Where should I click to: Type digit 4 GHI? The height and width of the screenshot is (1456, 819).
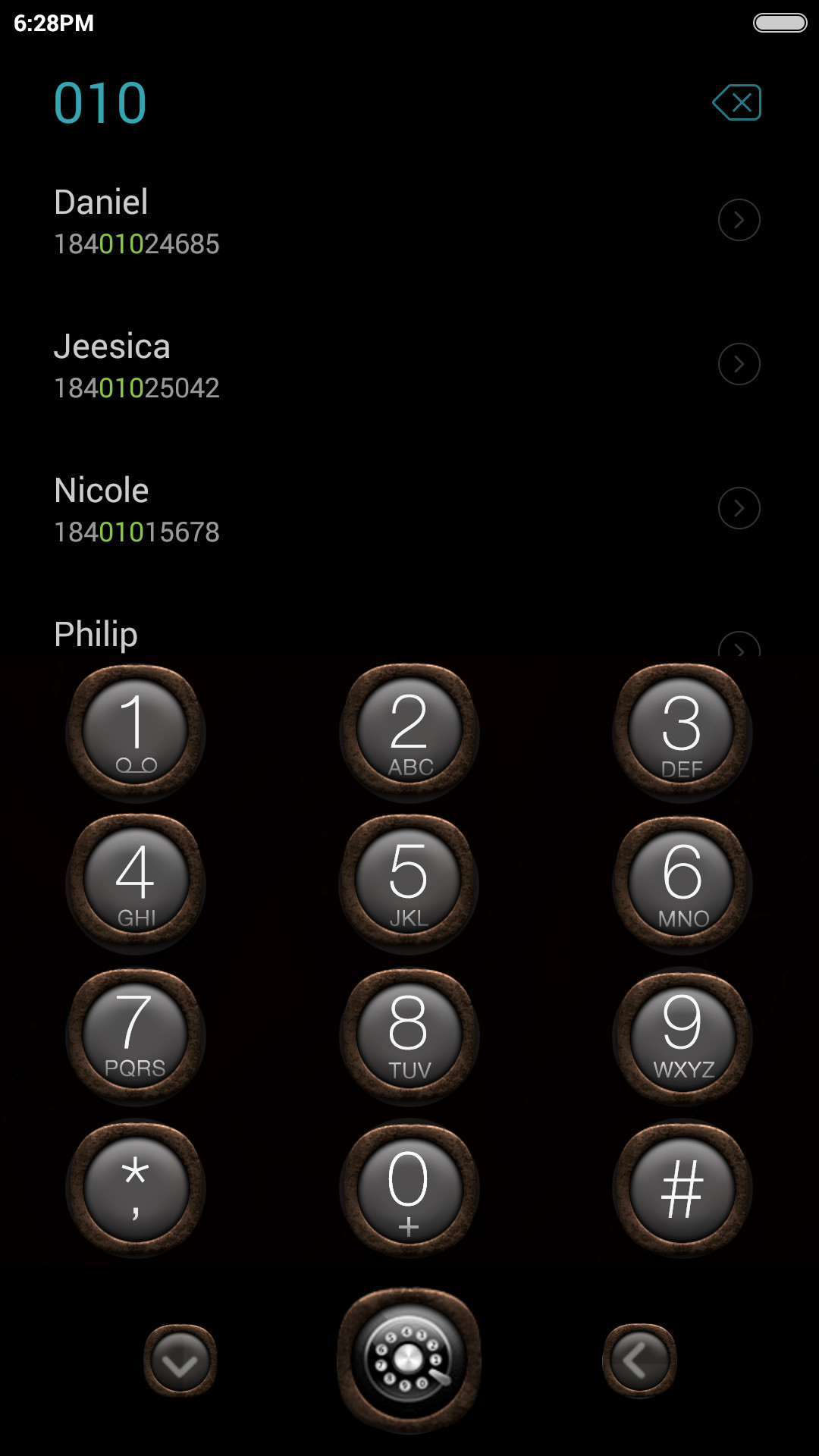[136, 883]
